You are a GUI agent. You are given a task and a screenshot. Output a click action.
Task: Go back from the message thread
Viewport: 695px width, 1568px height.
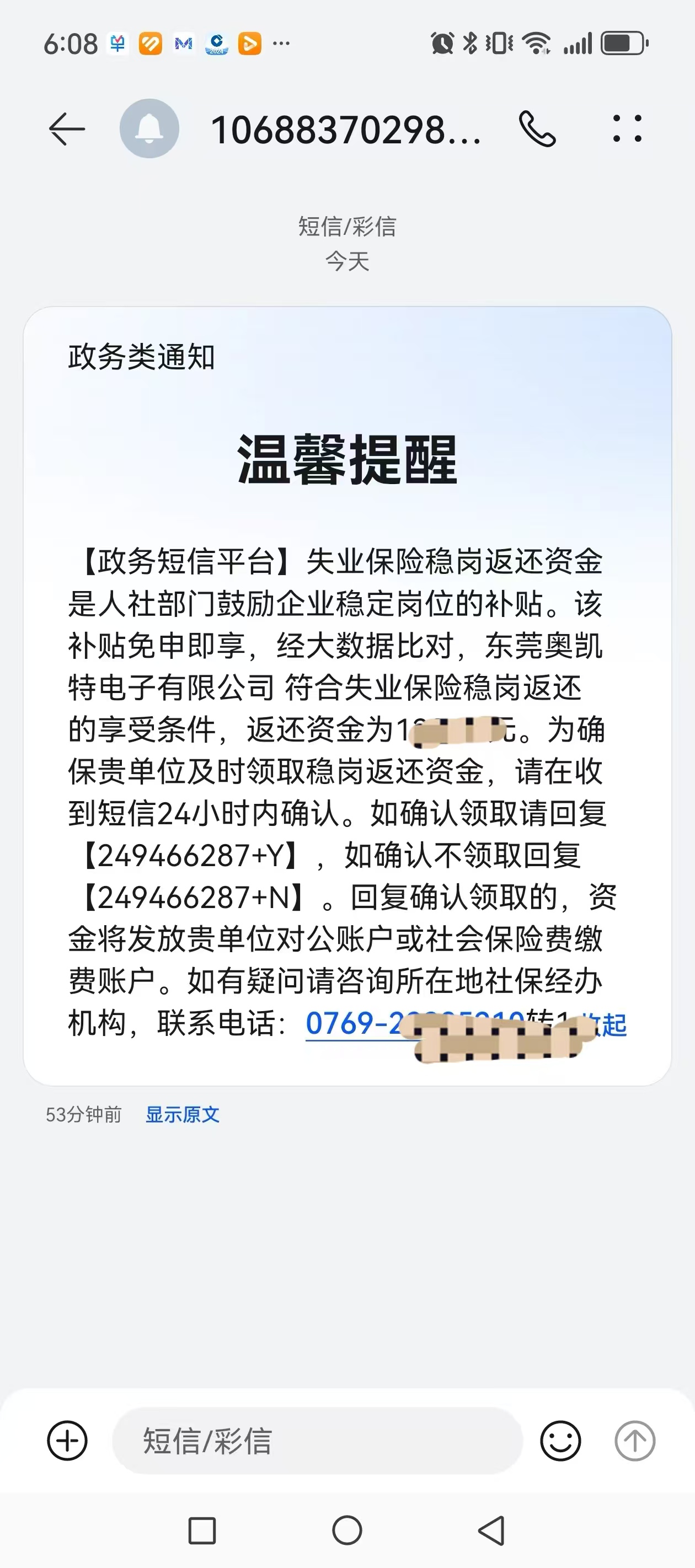(x=66, y=129)
